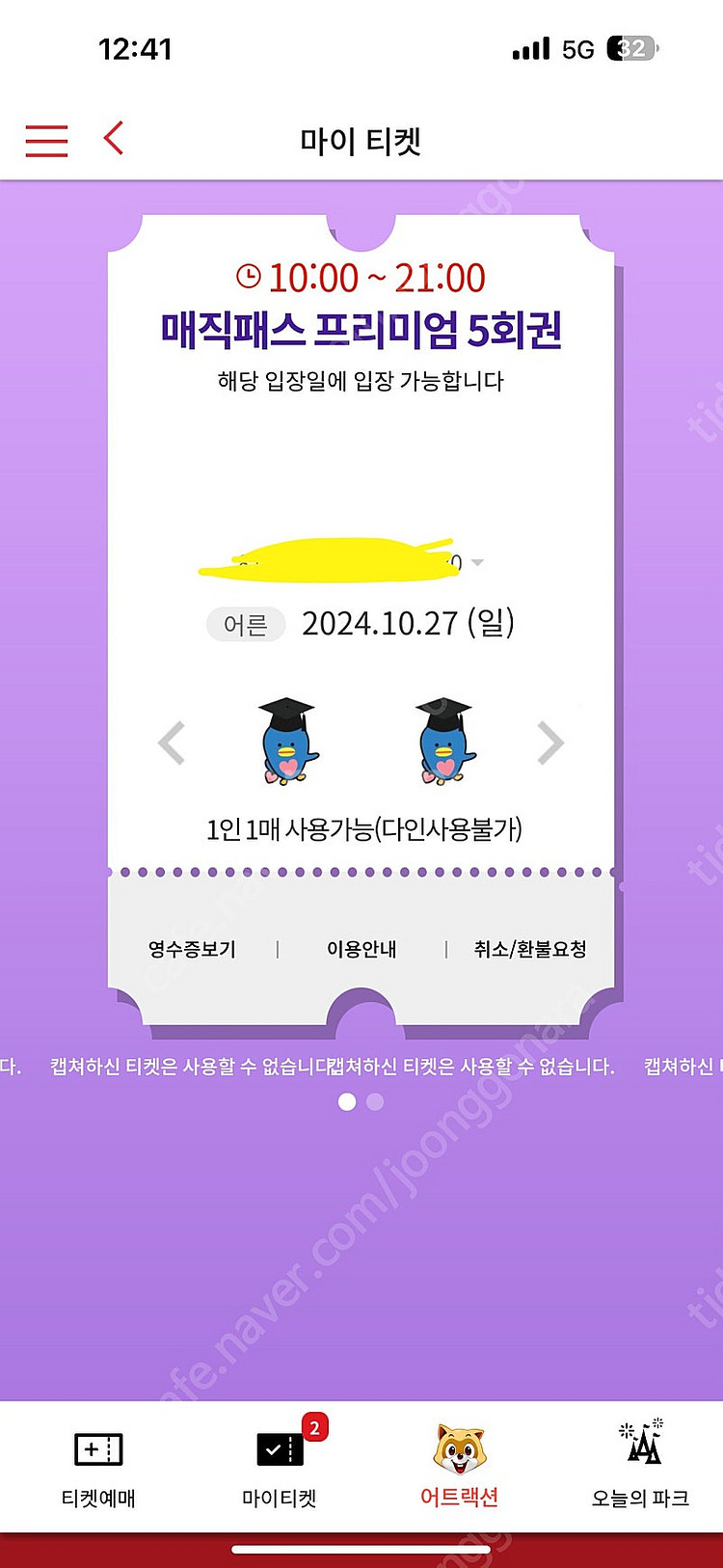Switch to the 오늘의 파크 tab
The width and height of the screenshot is (723, 1568).
pos(640,1466)
